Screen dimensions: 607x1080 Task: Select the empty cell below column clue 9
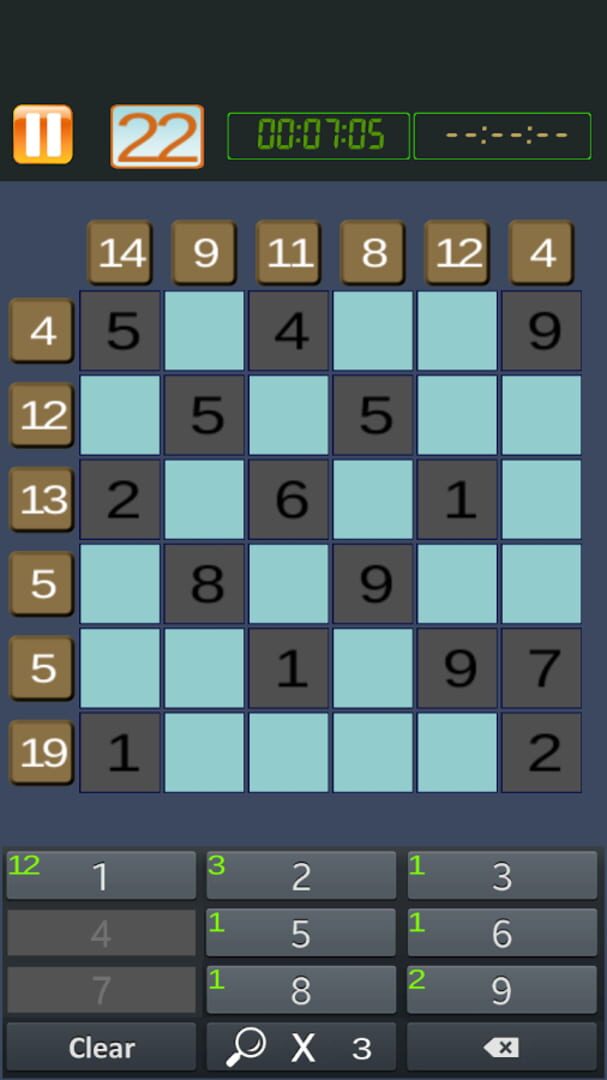[205, 331]
